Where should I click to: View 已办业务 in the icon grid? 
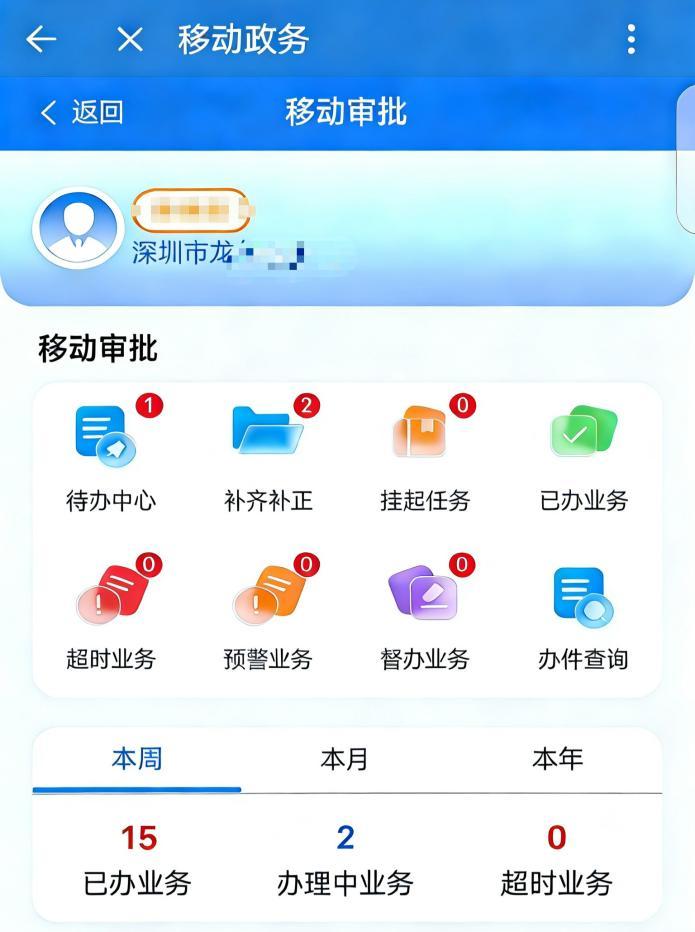(x=584, y=456)
